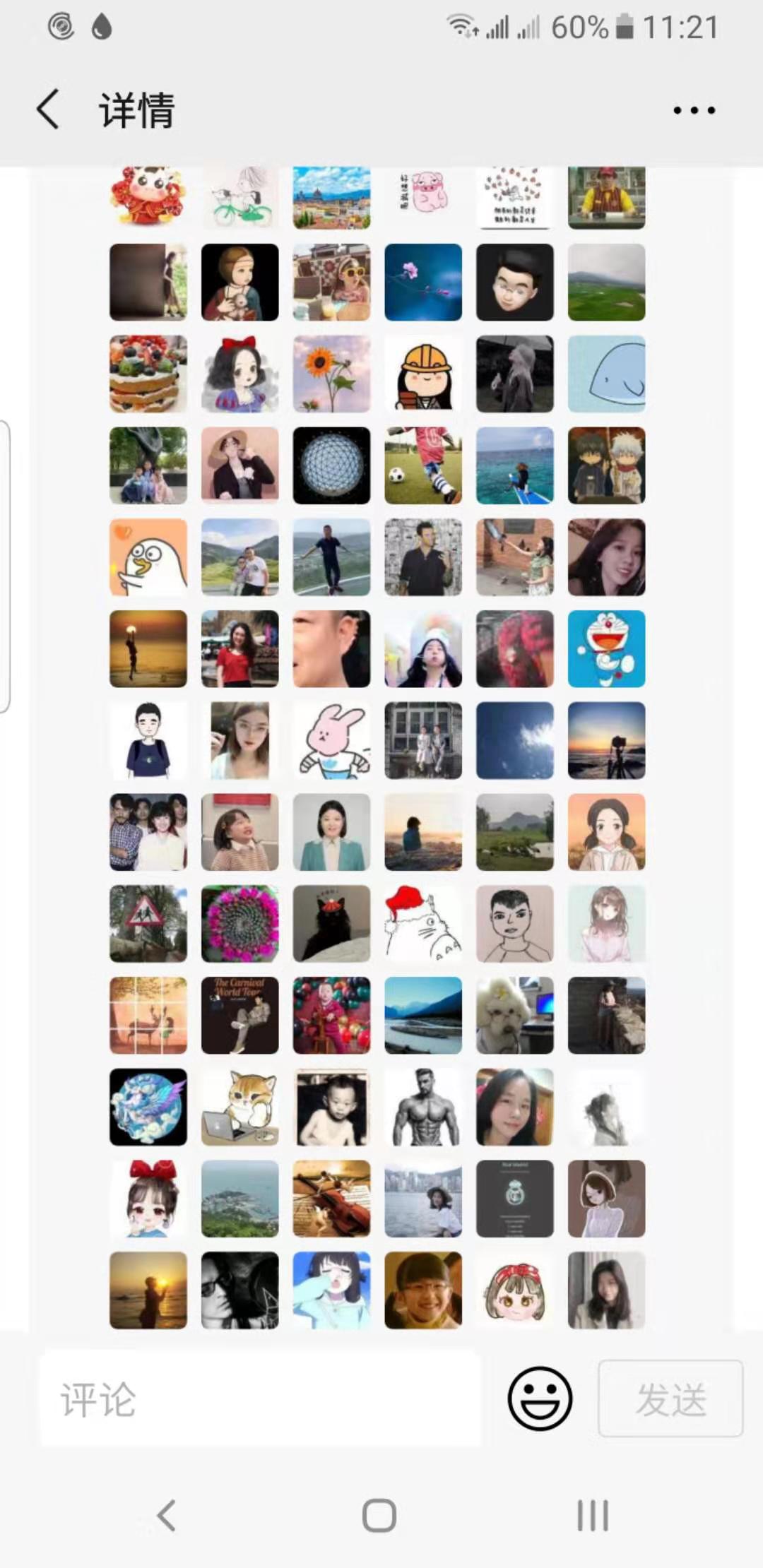The width and height of the screenshot is (763, 1568).
Task: Open the berry layer cake avatar
Action: [x=148, y=374]
